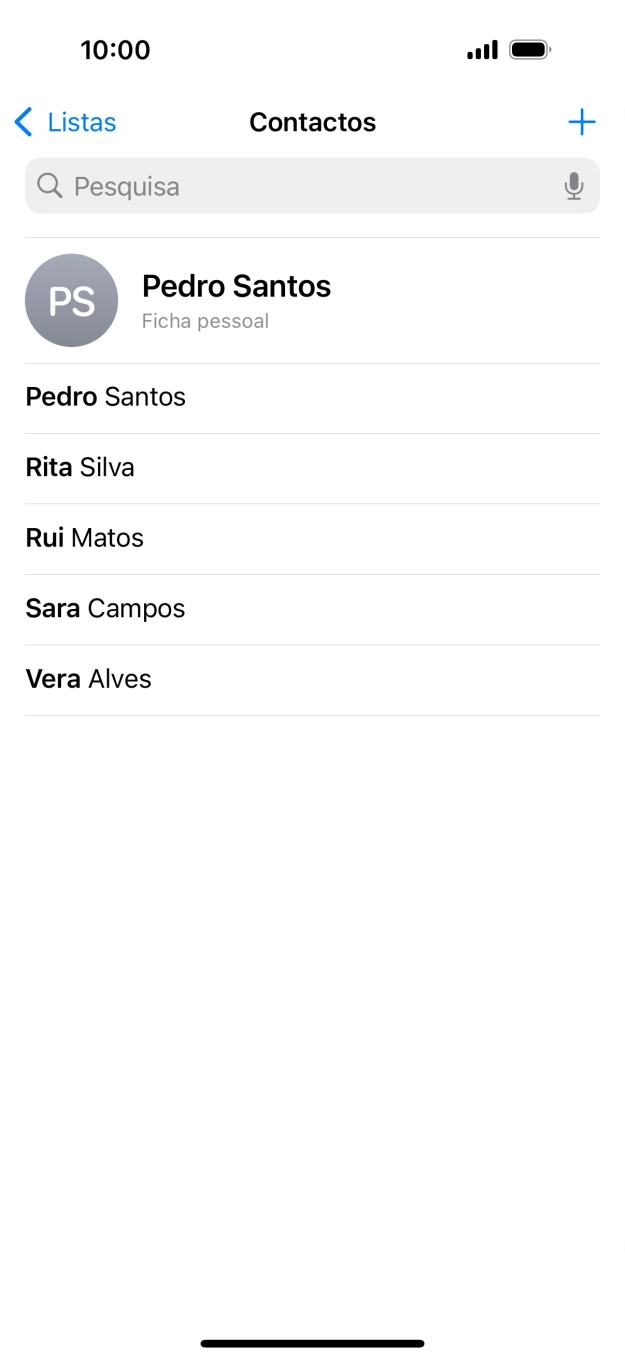
Task: View Rui Matos contact details
Action: click(x=85, y=538)
